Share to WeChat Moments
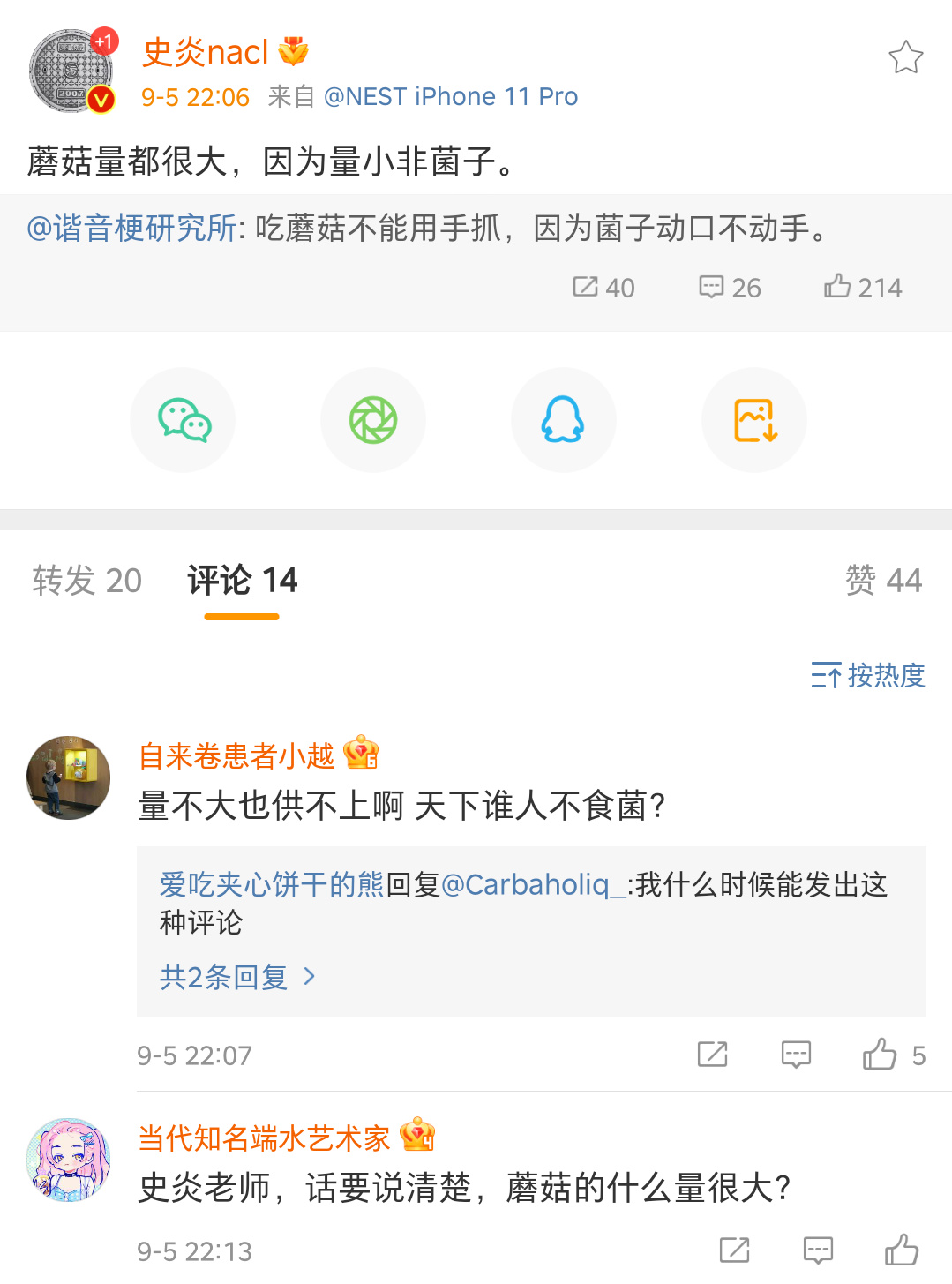952x1284 pixels. (373, 420)
